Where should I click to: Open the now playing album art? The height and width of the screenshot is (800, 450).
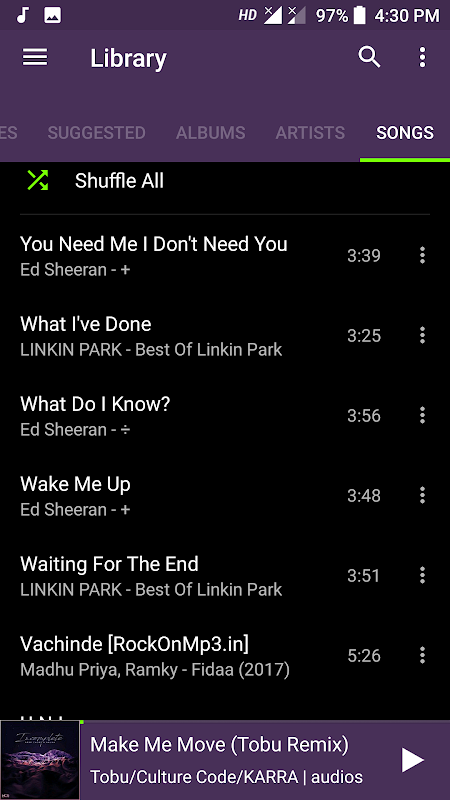point(40,760)
